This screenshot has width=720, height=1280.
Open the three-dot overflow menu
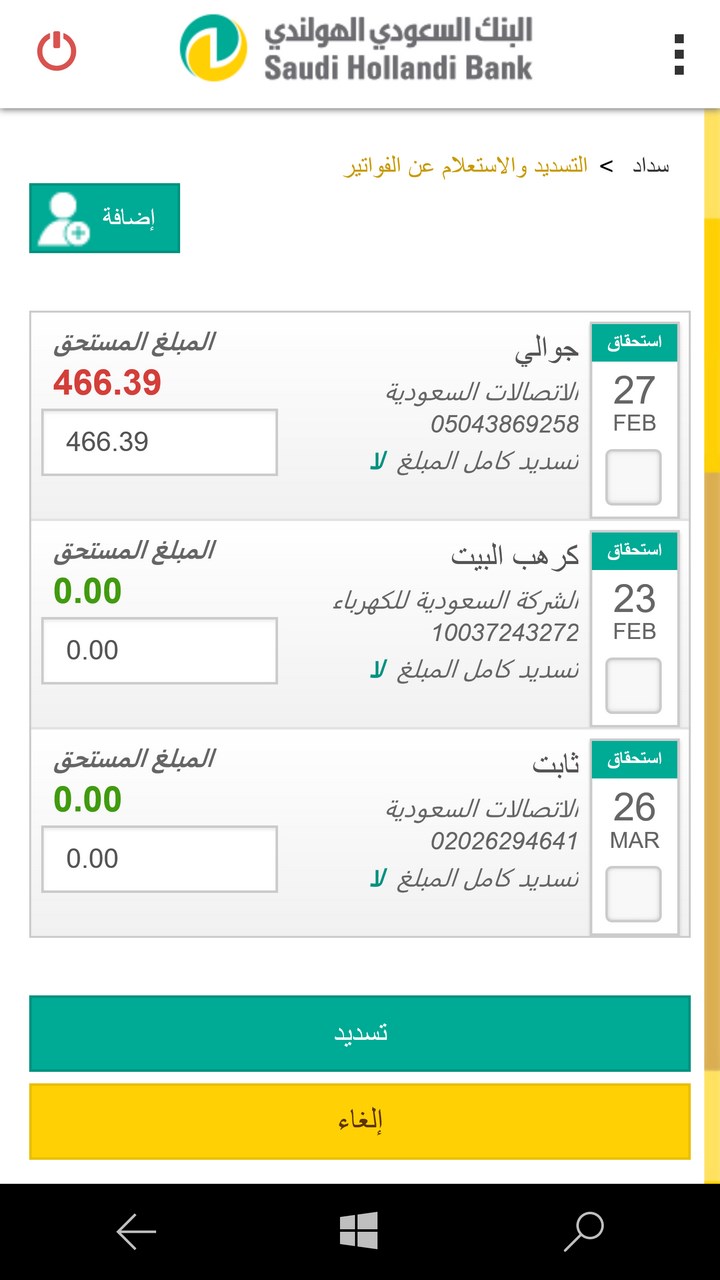pos(679,54)
